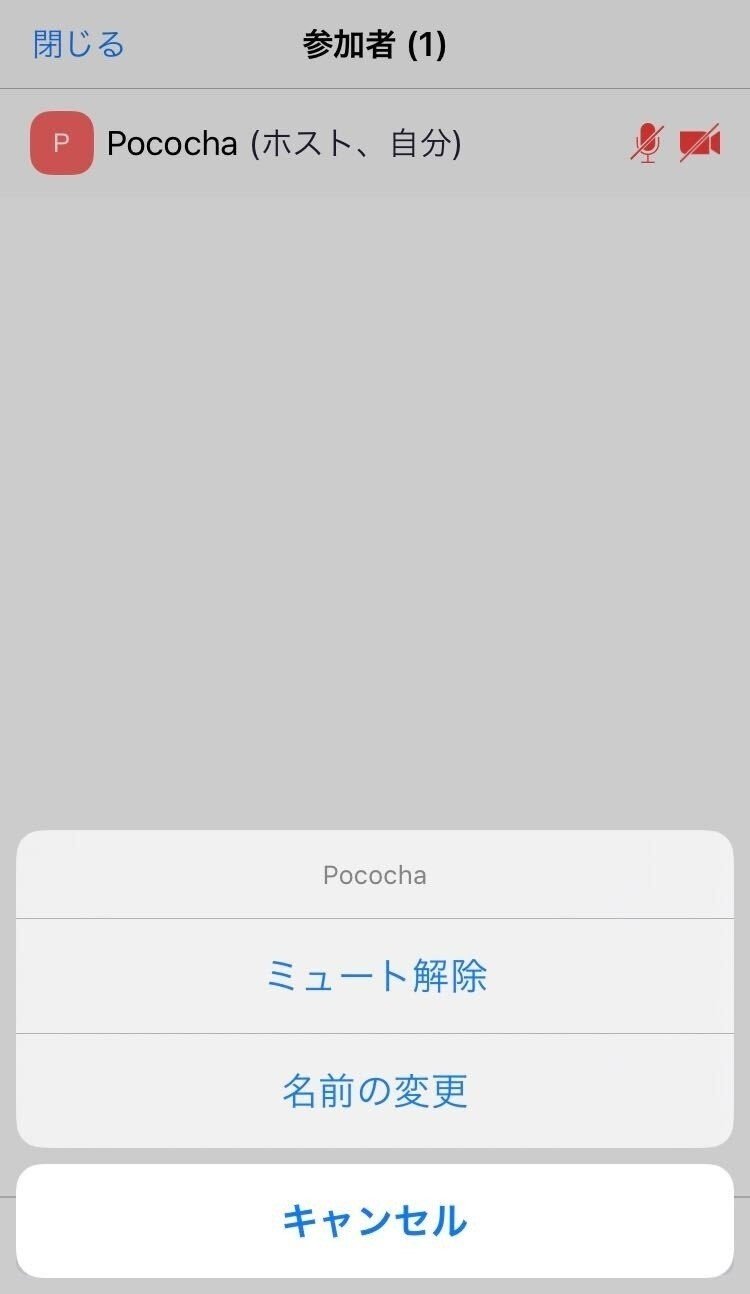Click the muted microphone icon for Pococha
Viewport: 750px width, 1294px height.
click(x=648, y=143)
